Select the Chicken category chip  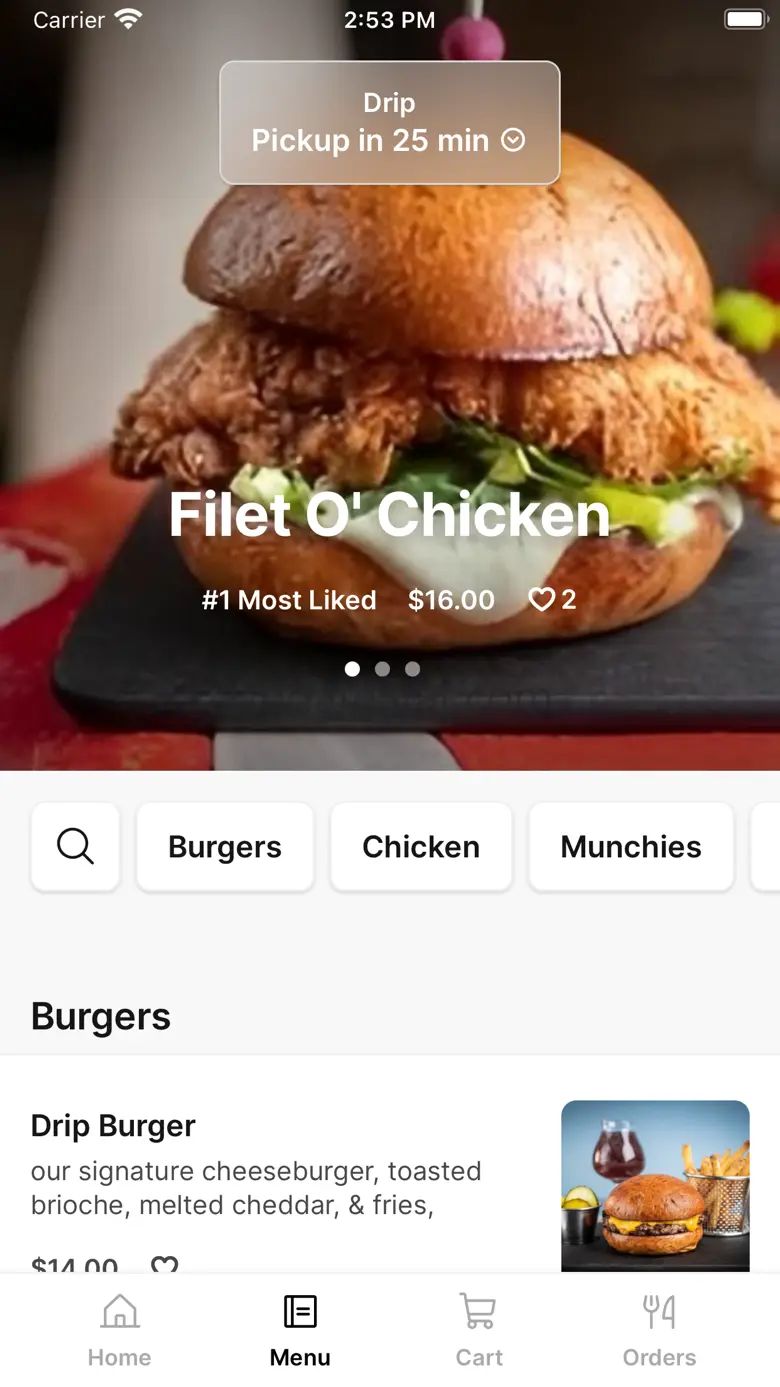[421, 847]
